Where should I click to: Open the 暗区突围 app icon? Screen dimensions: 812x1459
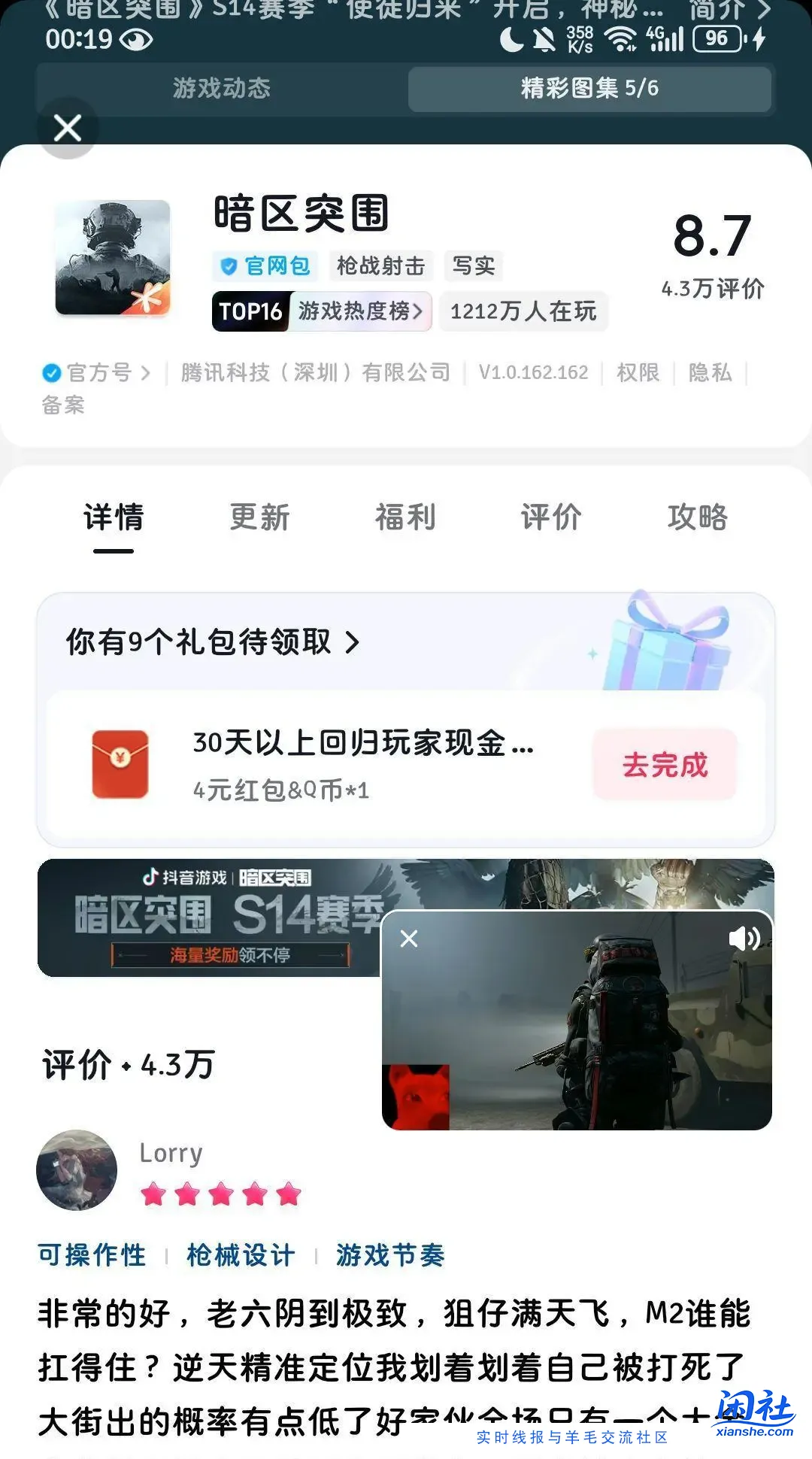pyautogui.click(x=114, y=259)
